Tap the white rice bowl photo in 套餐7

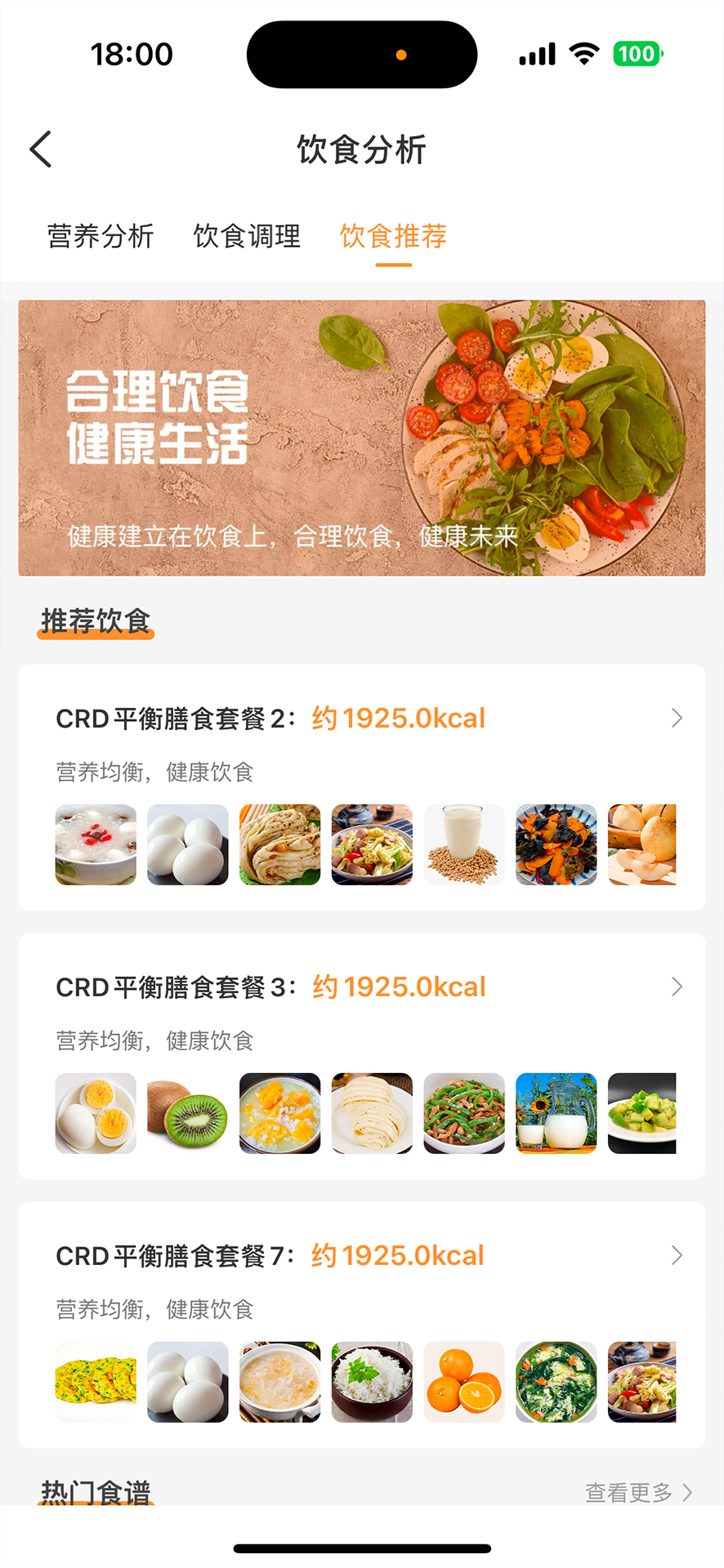point(372,1382)
